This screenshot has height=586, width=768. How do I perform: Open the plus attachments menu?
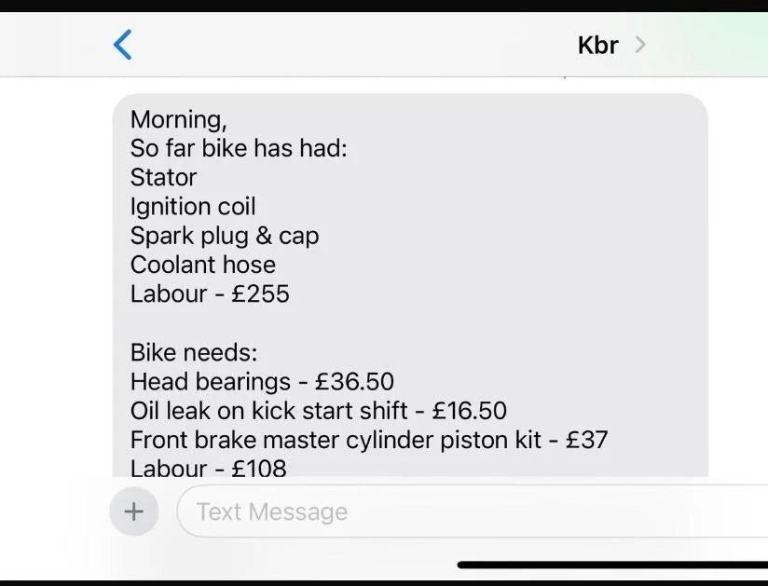coord(133,512)
